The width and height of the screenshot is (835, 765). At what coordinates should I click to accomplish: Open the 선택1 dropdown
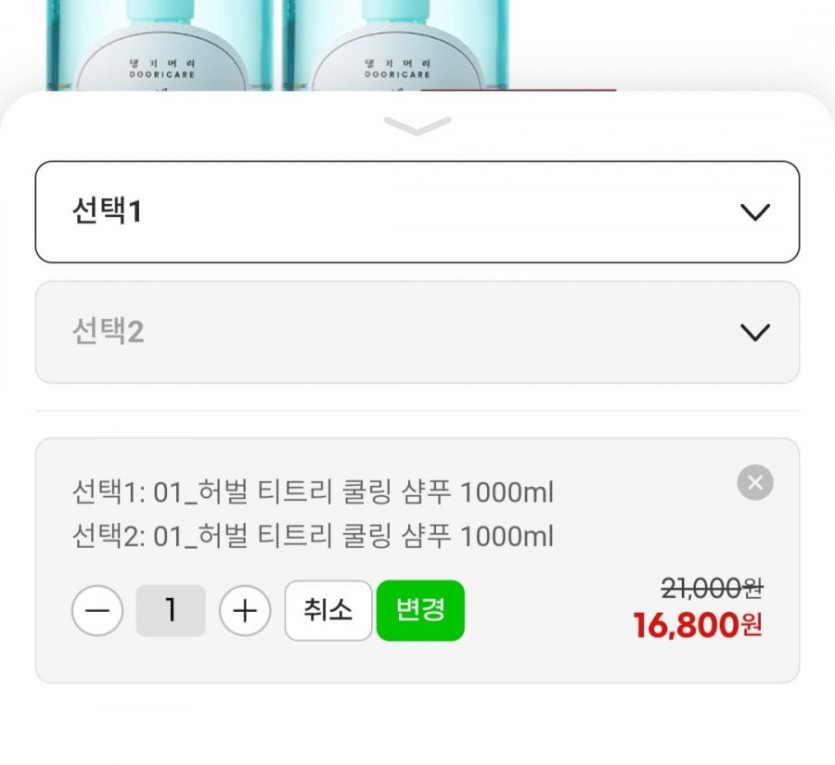point(417,212)
